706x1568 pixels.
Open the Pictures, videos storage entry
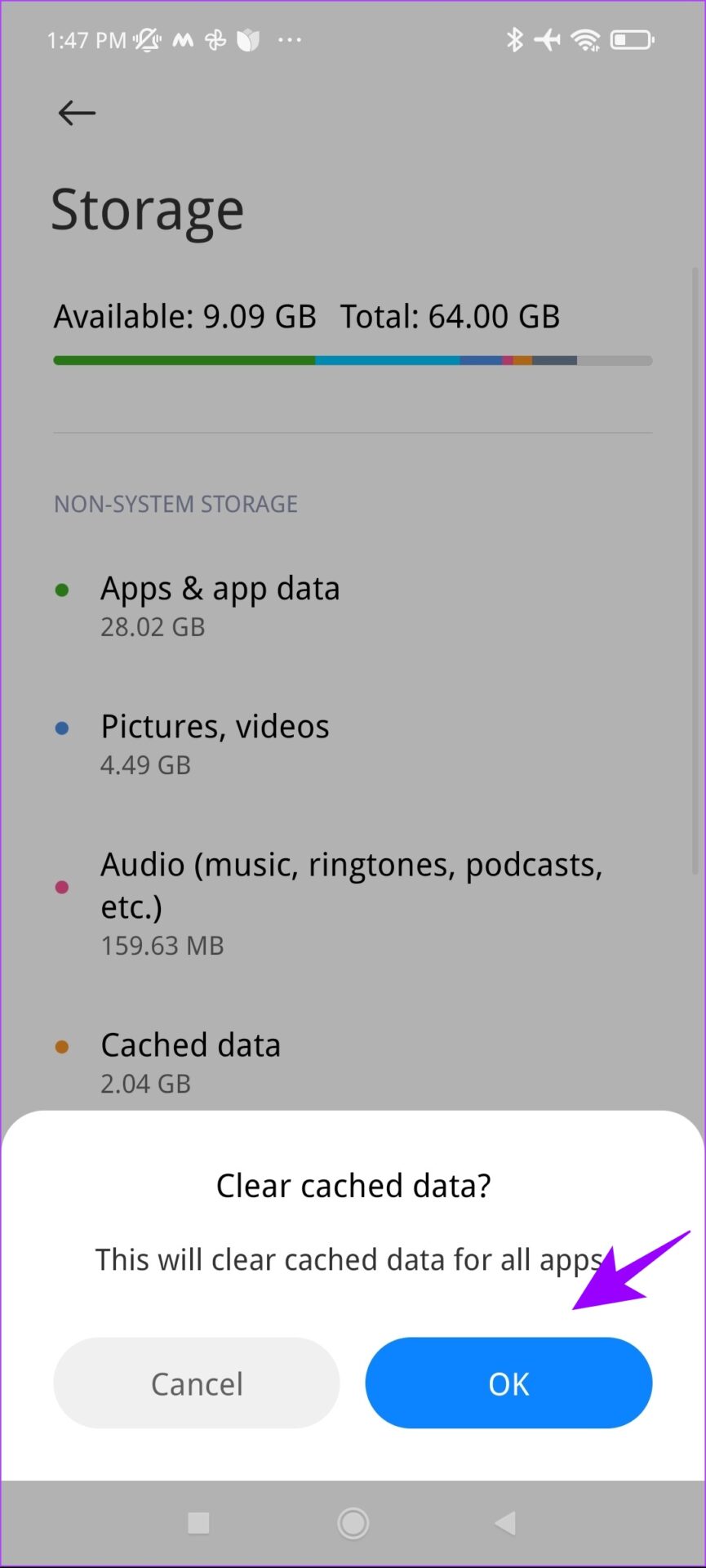coord(215,743)
